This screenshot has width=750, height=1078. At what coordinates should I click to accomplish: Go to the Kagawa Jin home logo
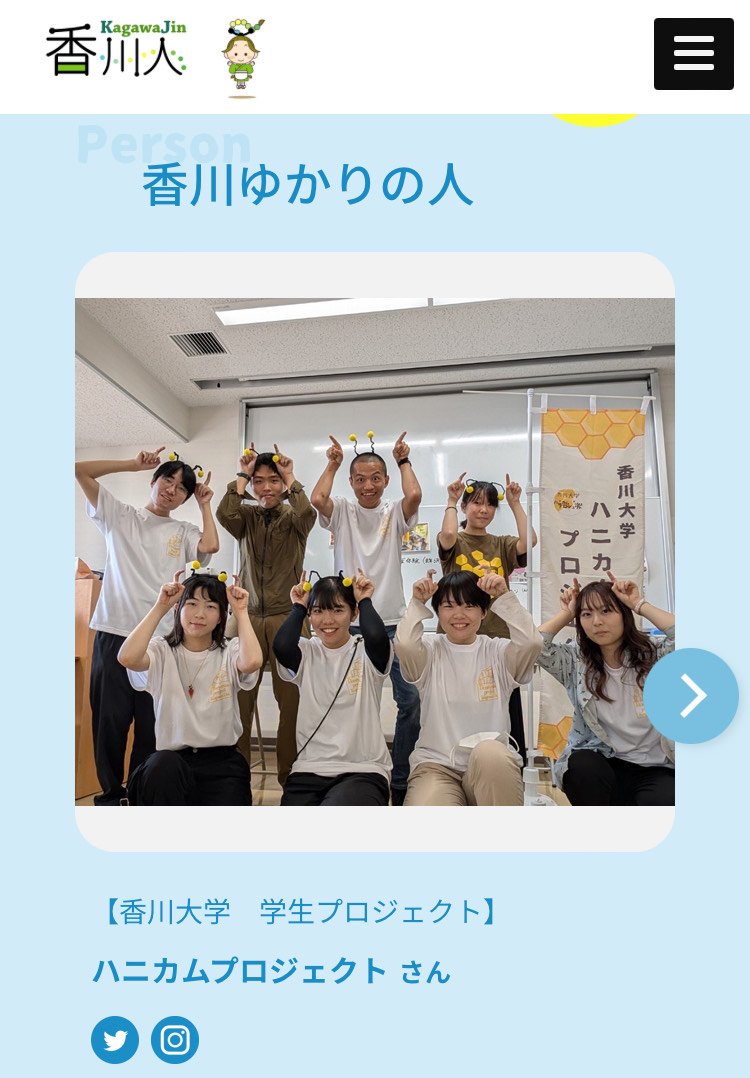(116, 50)
